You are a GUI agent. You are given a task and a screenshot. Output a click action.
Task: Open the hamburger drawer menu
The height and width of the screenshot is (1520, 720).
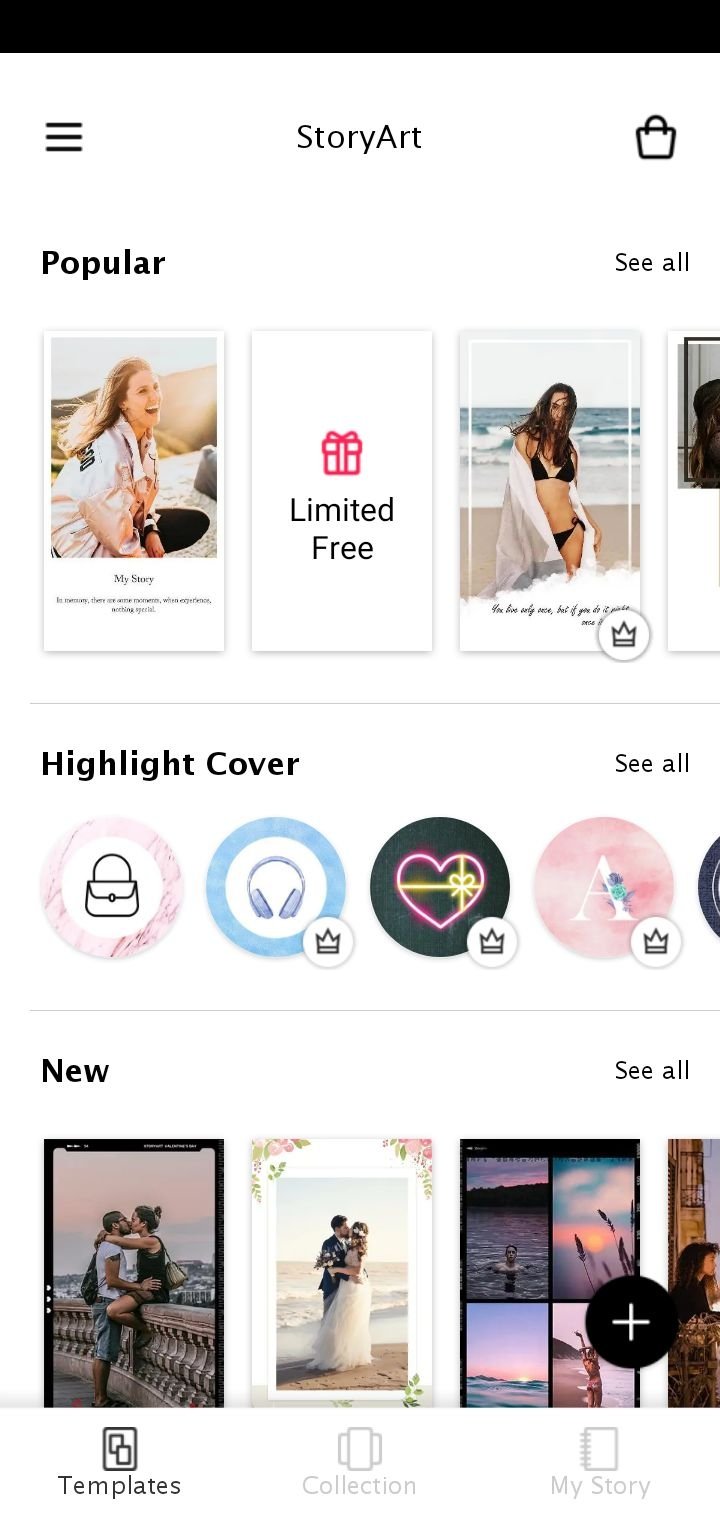64,137
